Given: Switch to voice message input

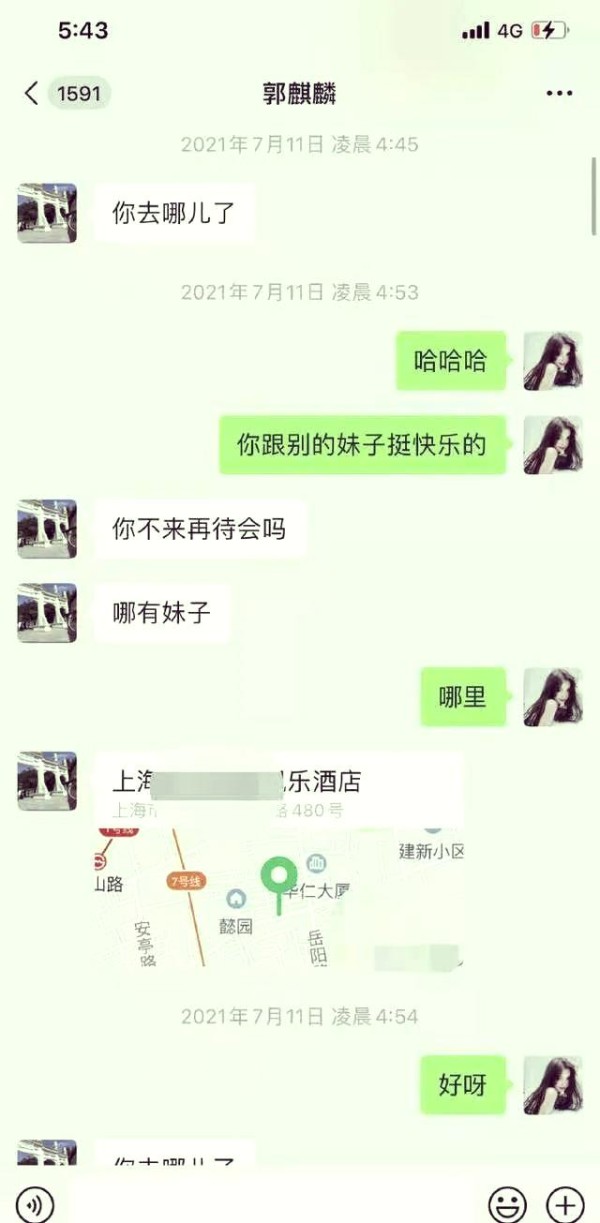Looking at the screenshot, I should pyautogui.click(x=36, y=1201).
